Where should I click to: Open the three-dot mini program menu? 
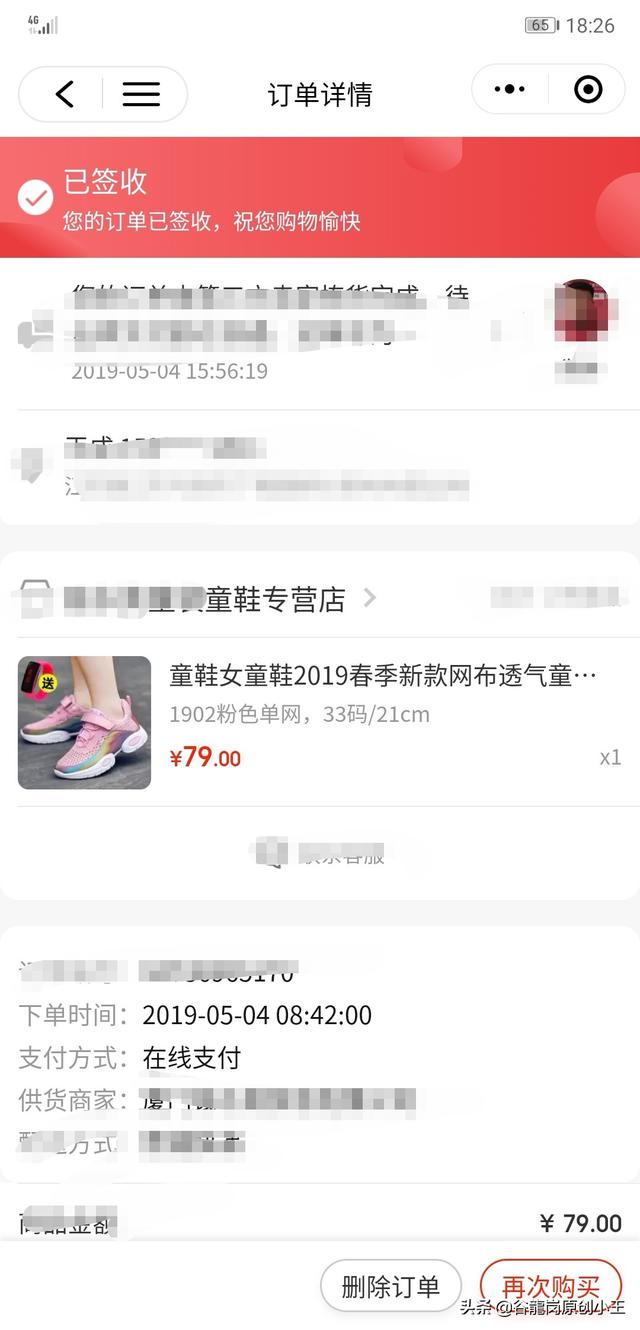point(510,90)
